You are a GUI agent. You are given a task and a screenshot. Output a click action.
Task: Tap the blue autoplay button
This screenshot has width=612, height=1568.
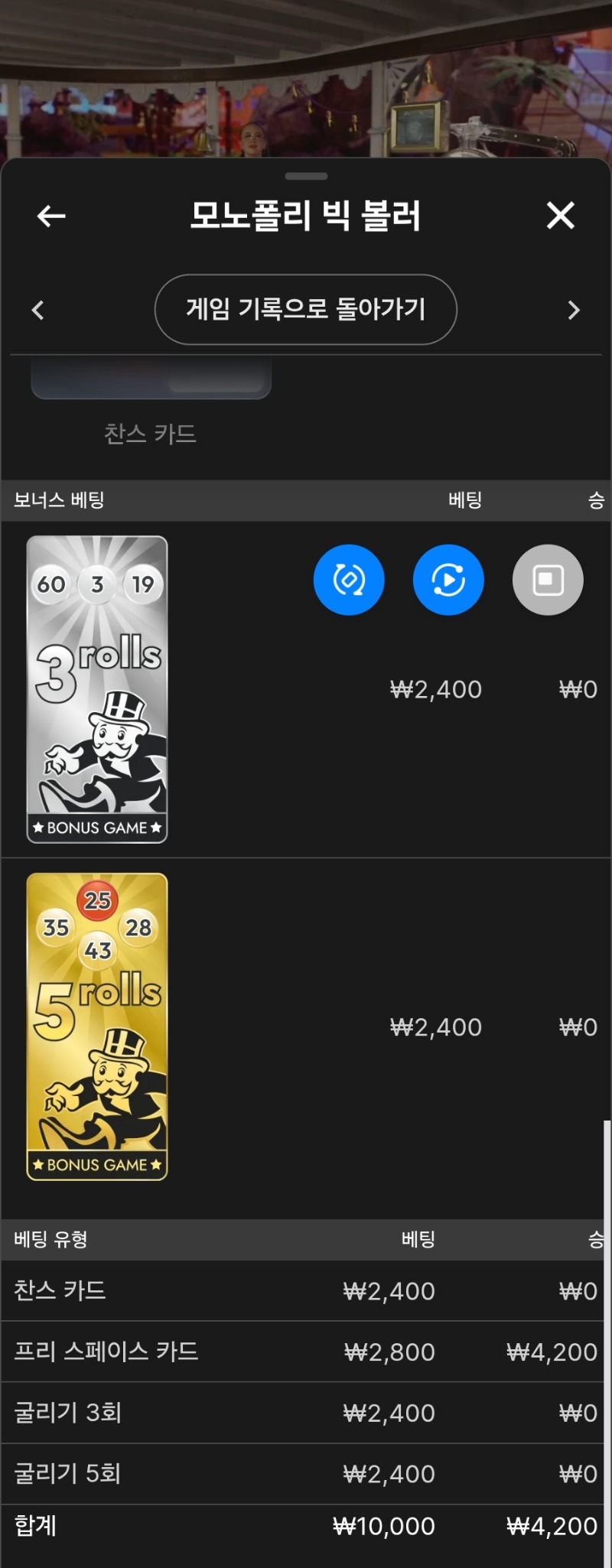point(448,580)
